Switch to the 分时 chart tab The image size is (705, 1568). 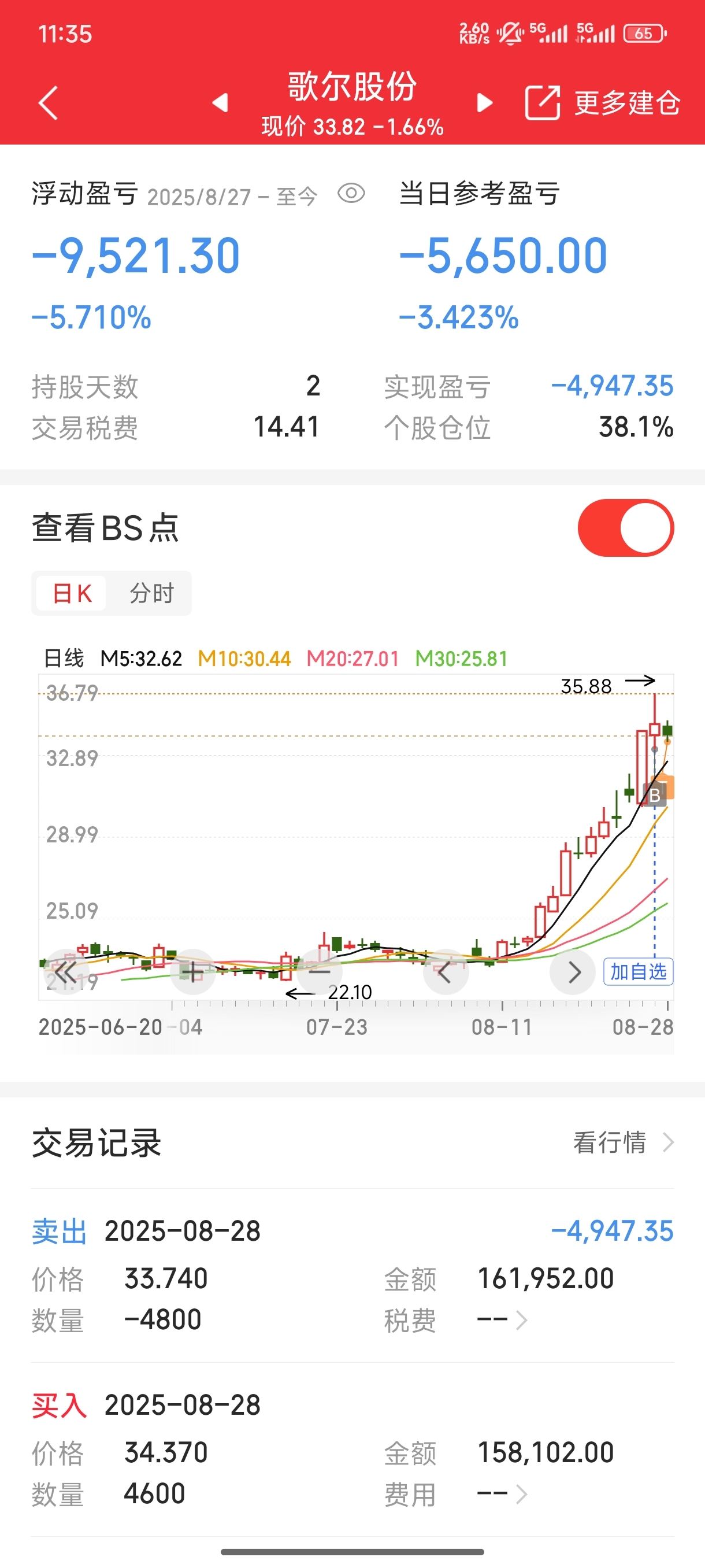(151, 593)
